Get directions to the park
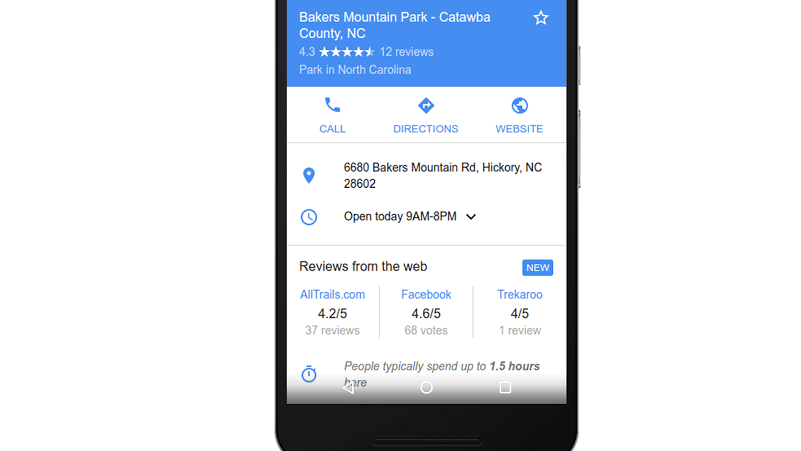Image resolution: width=801 pixels, height=451 pixels. pyautogui.click(x=425, y=115)
